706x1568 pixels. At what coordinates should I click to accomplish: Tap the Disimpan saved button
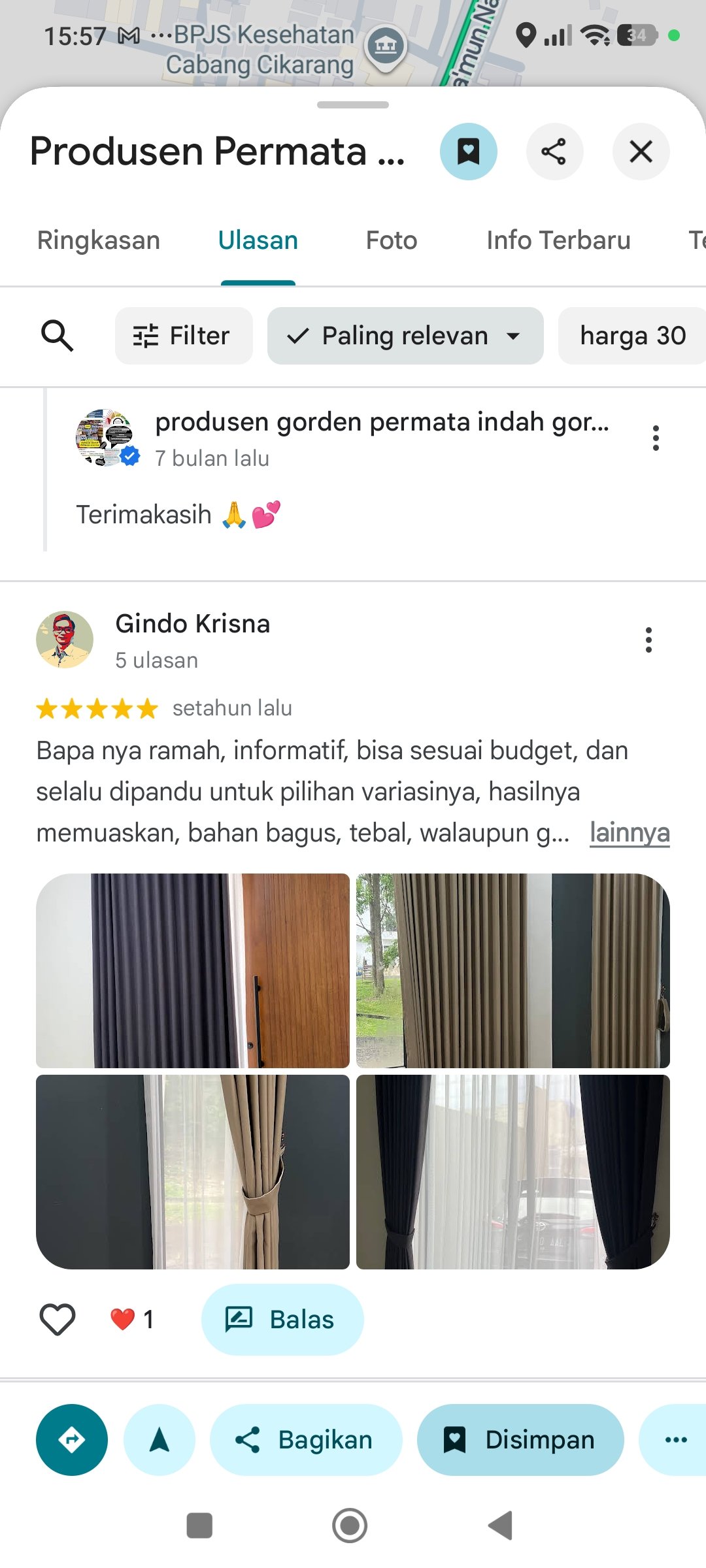pyautogui.click(x=520, y=1440)
